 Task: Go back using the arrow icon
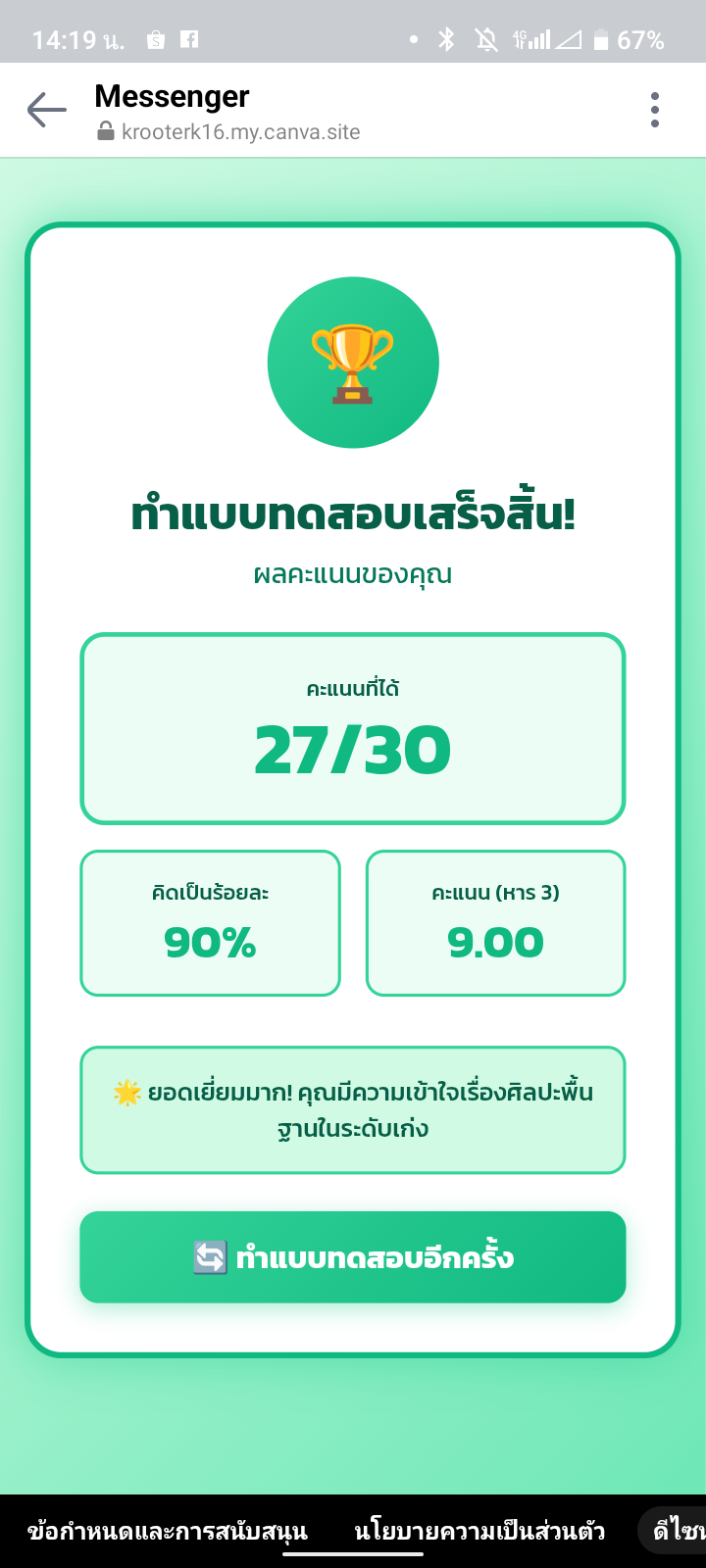click(46, 110)
